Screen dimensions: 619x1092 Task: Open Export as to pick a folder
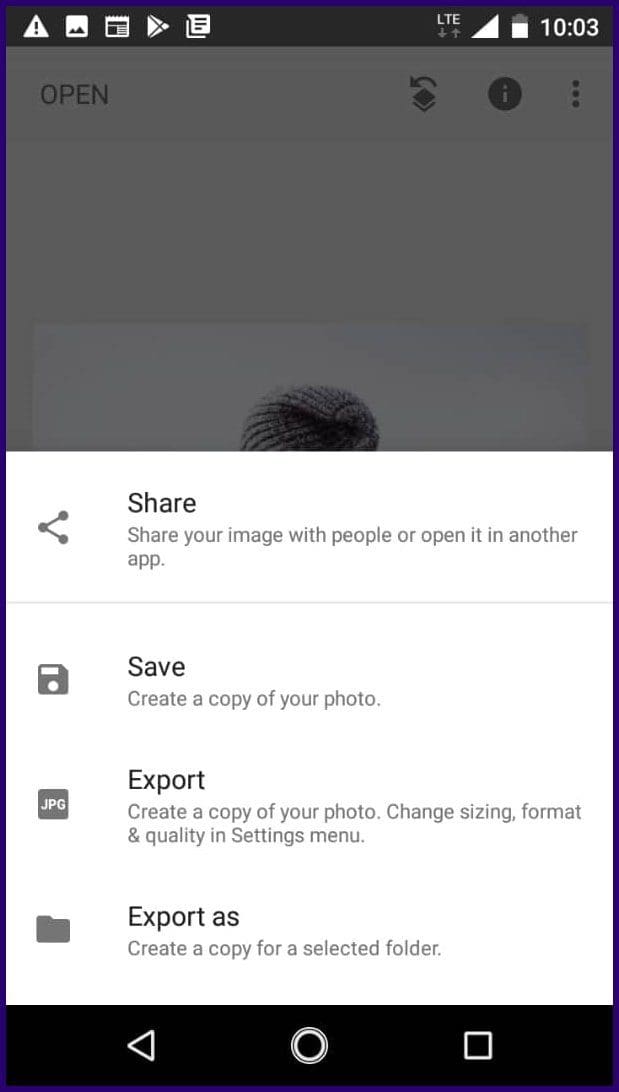point(309,930)
